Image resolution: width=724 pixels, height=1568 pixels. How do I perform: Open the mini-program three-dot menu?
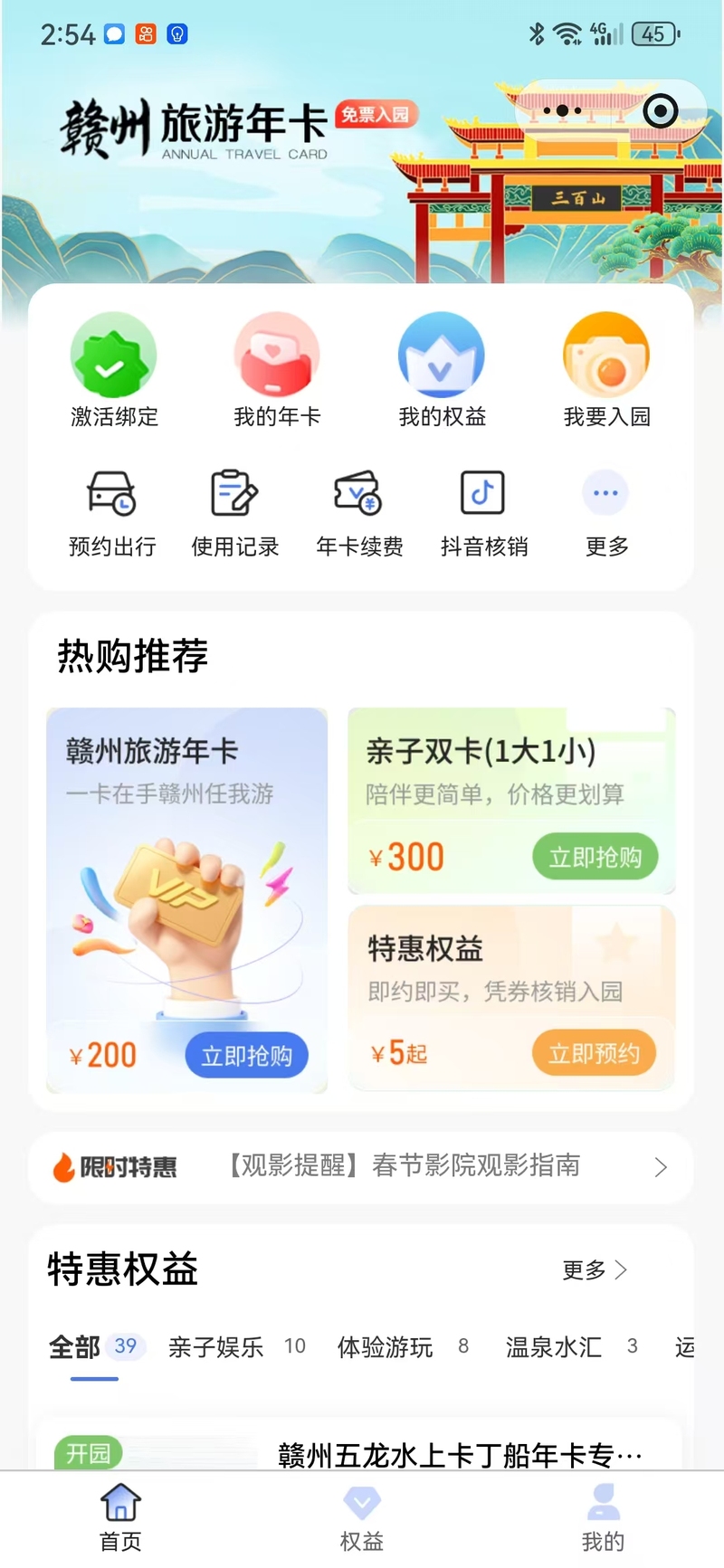(x=562, y=111)
